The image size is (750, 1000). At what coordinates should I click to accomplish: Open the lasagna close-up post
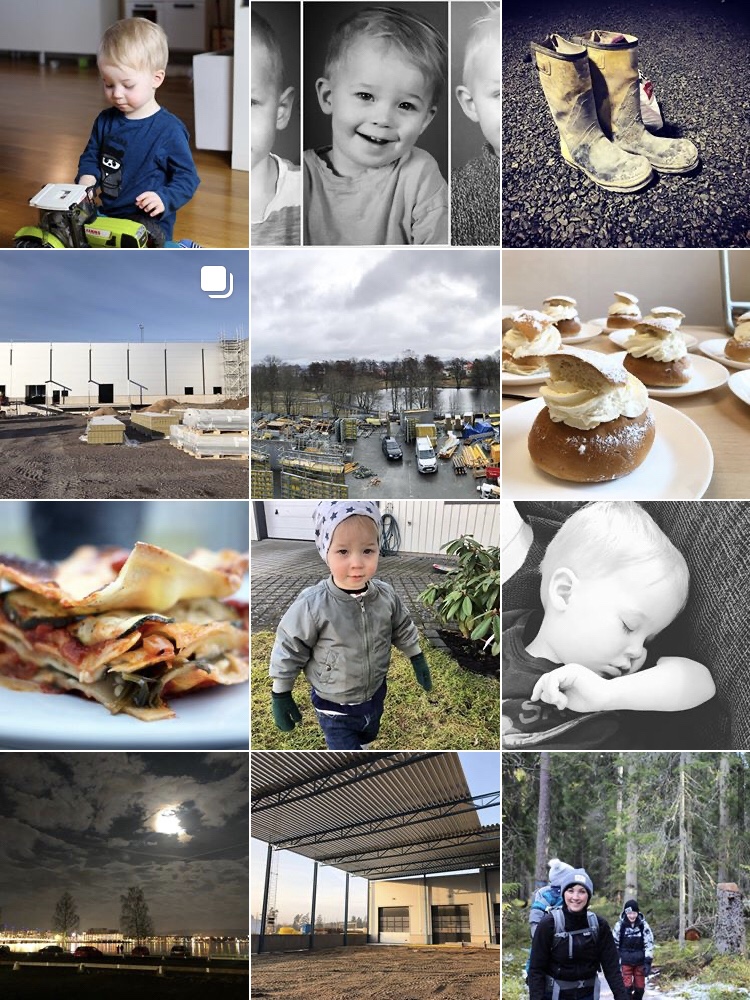(124, 625)
